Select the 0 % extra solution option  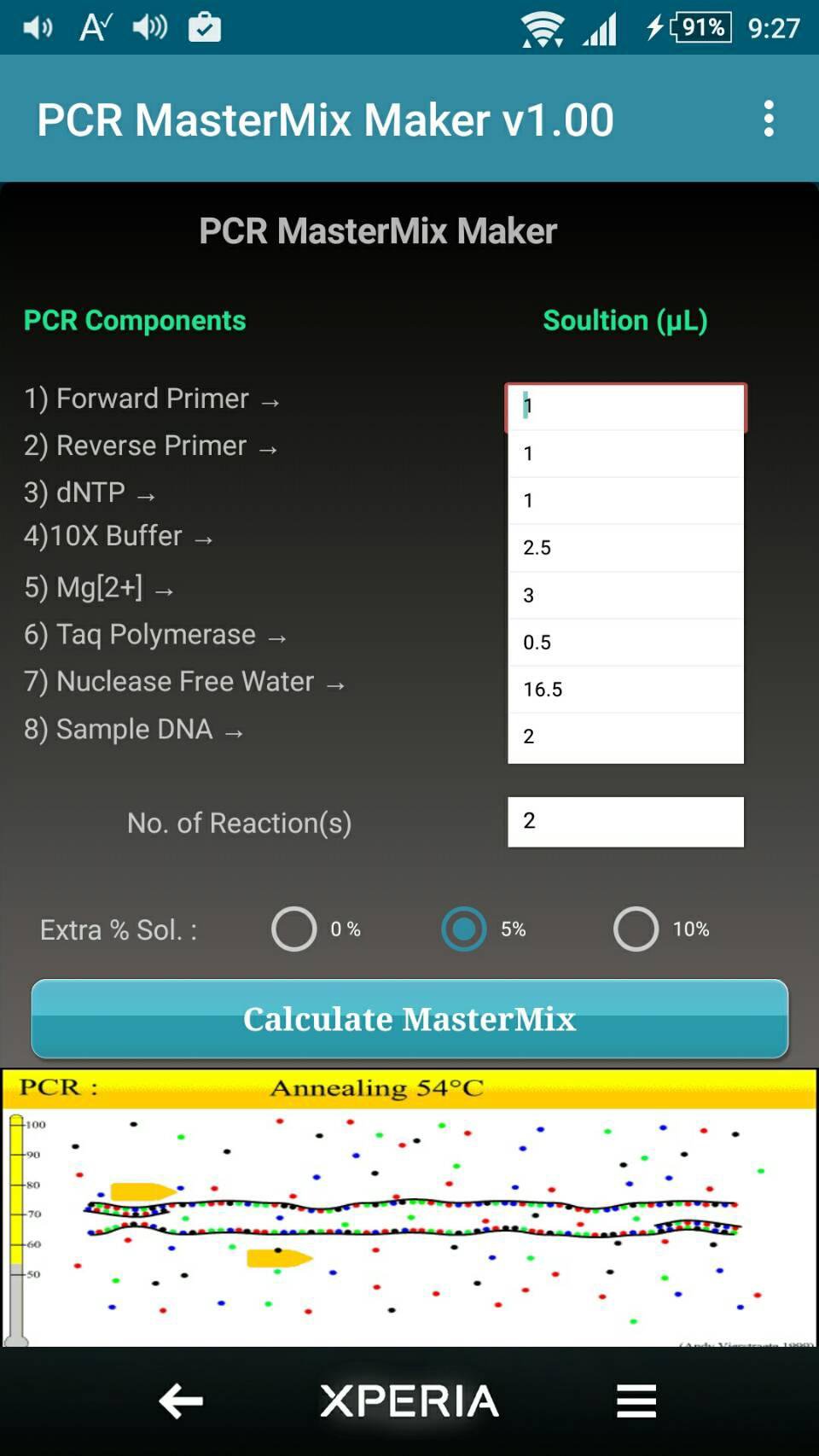pyautogui.click(x=293, y=929)
